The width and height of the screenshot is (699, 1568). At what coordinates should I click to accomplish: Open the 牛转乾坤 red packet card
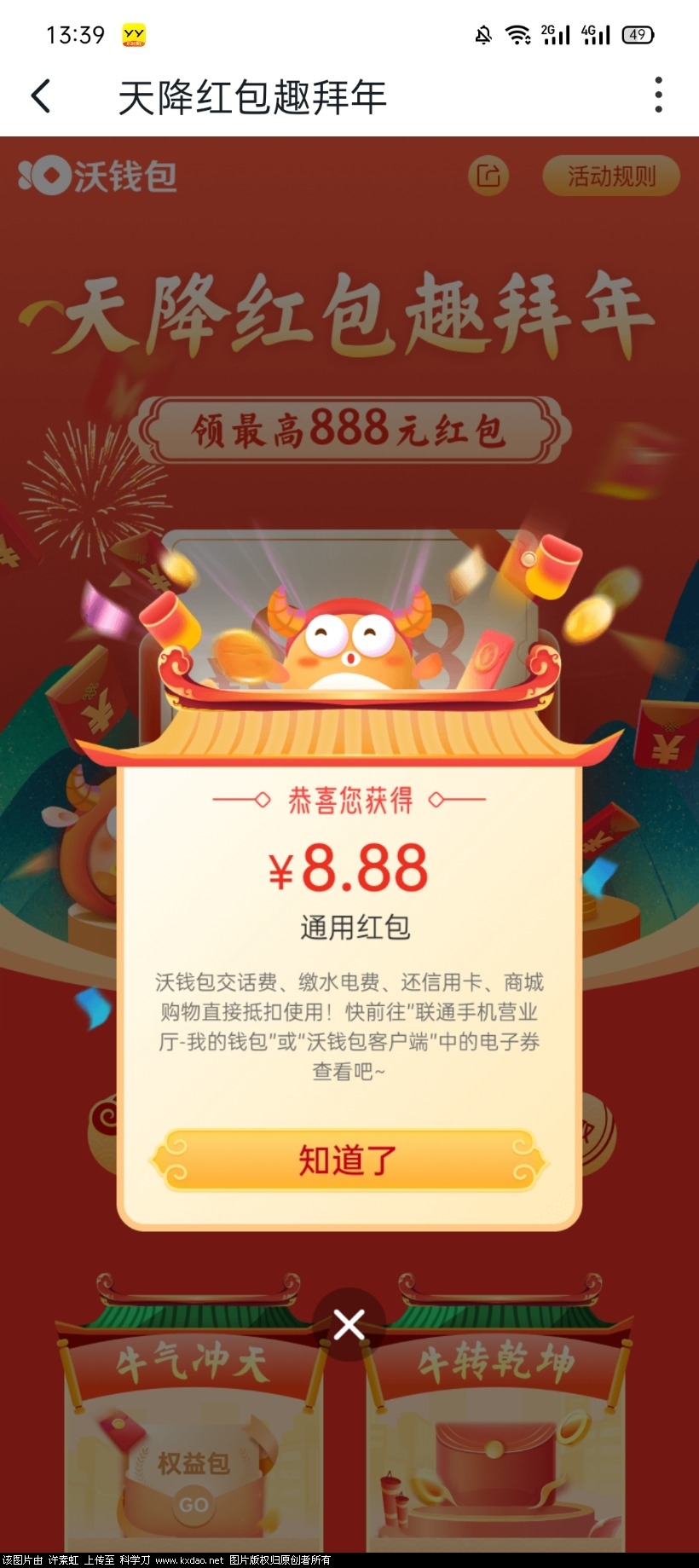click(496, 1449)
